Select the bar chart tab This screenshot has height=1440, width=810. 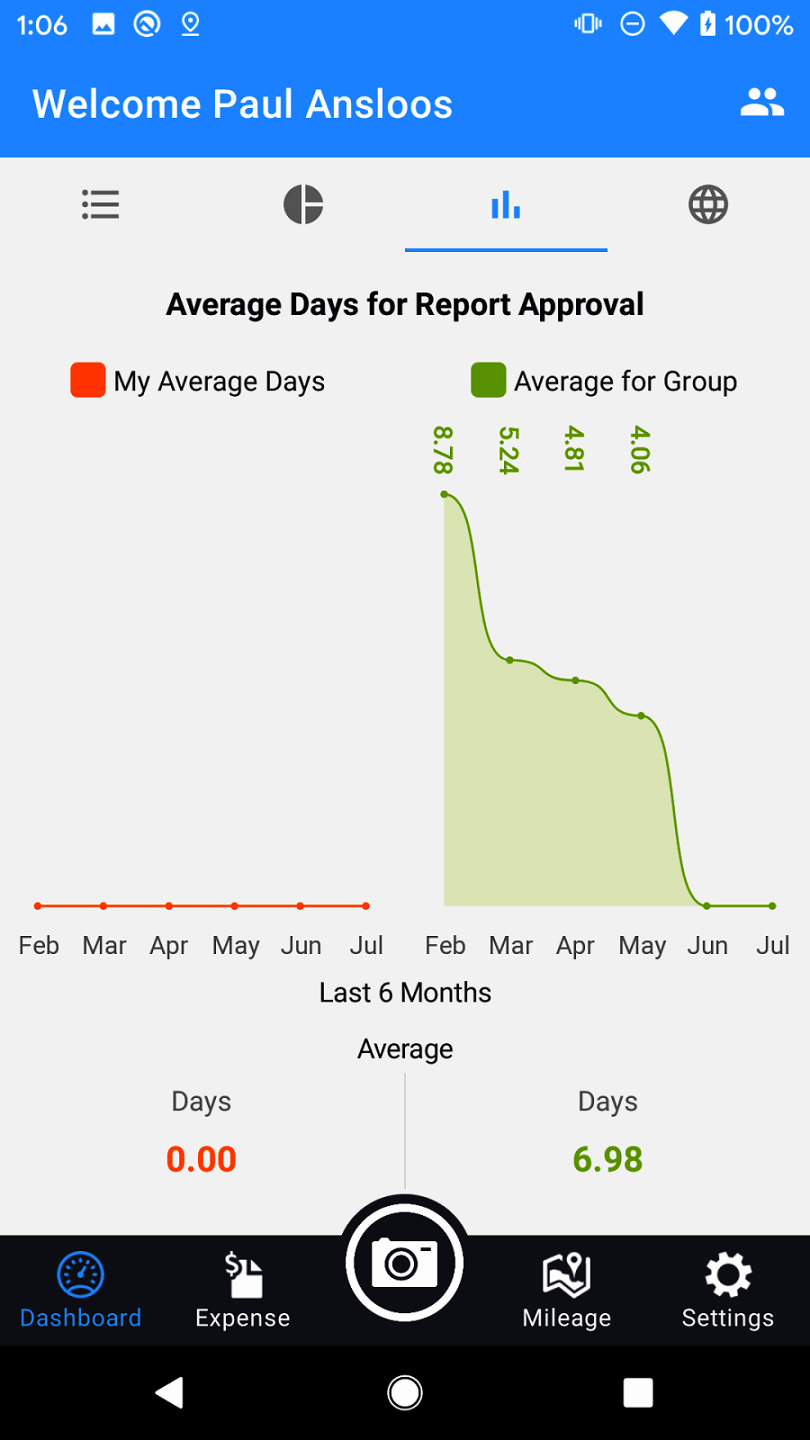[x=506, y=205]
